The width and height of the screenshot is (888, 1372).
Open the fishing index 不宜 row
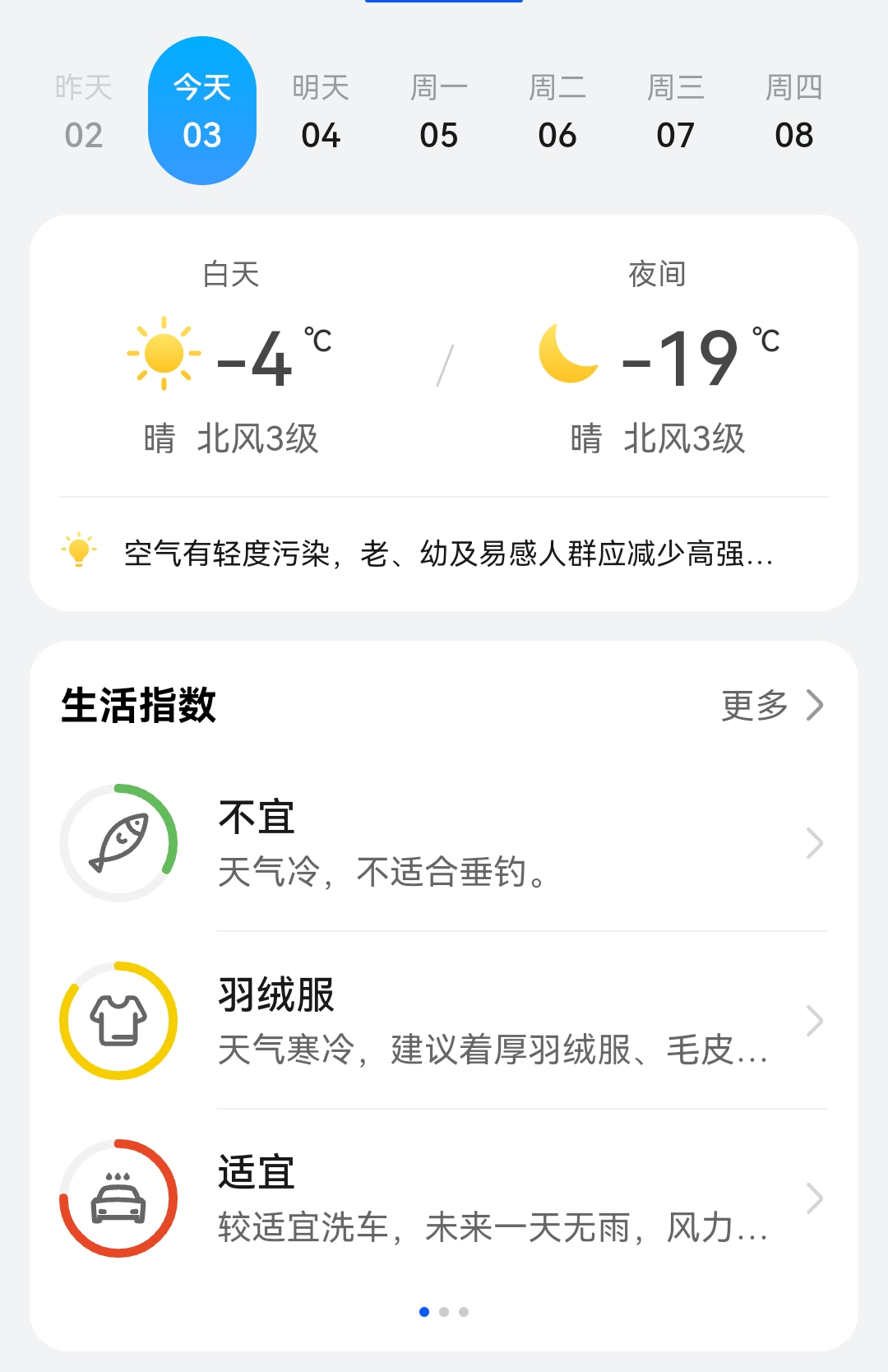pos(444,843)
